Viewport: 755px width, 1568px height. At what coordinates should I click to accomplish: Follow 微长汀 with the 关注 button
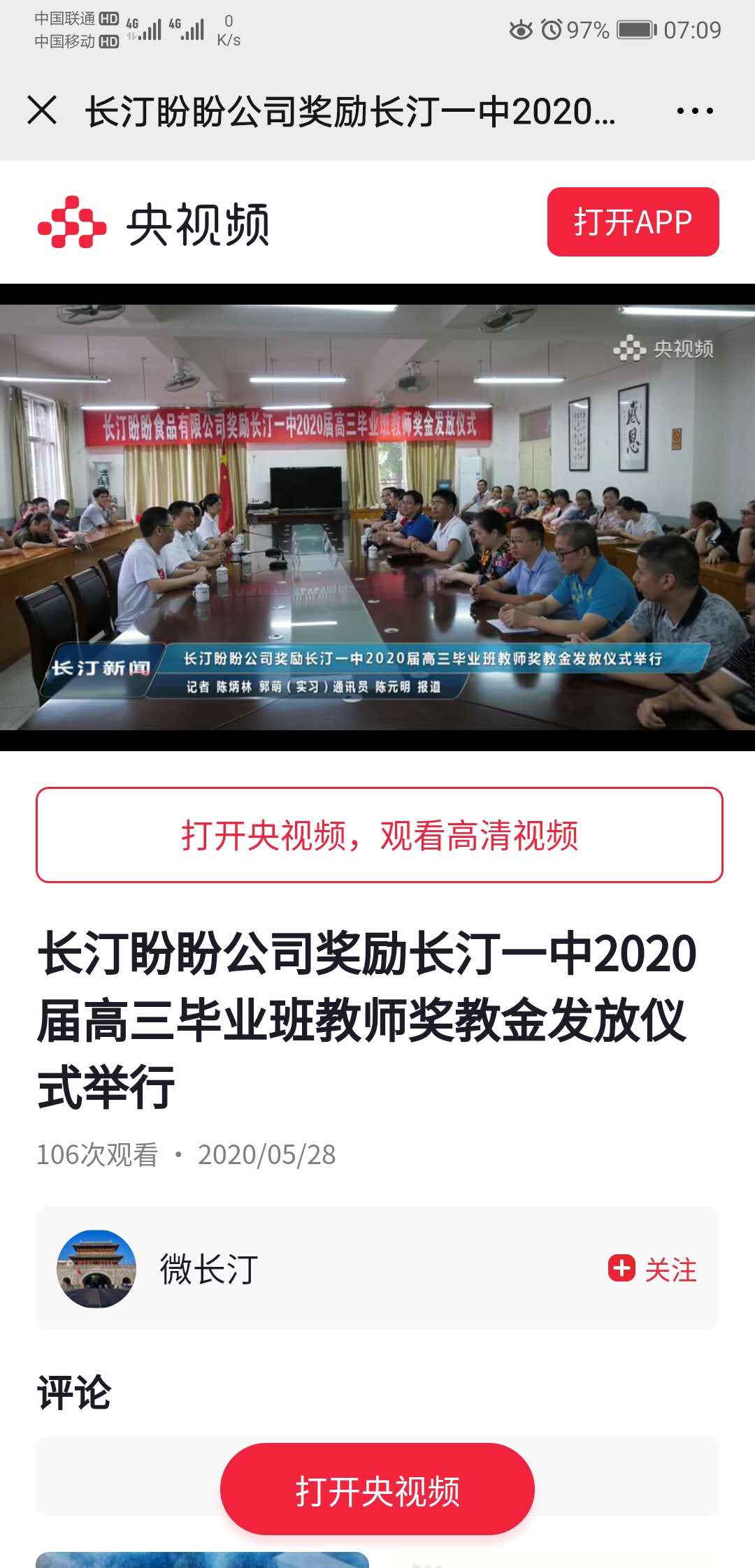(x=653, y=1269)
